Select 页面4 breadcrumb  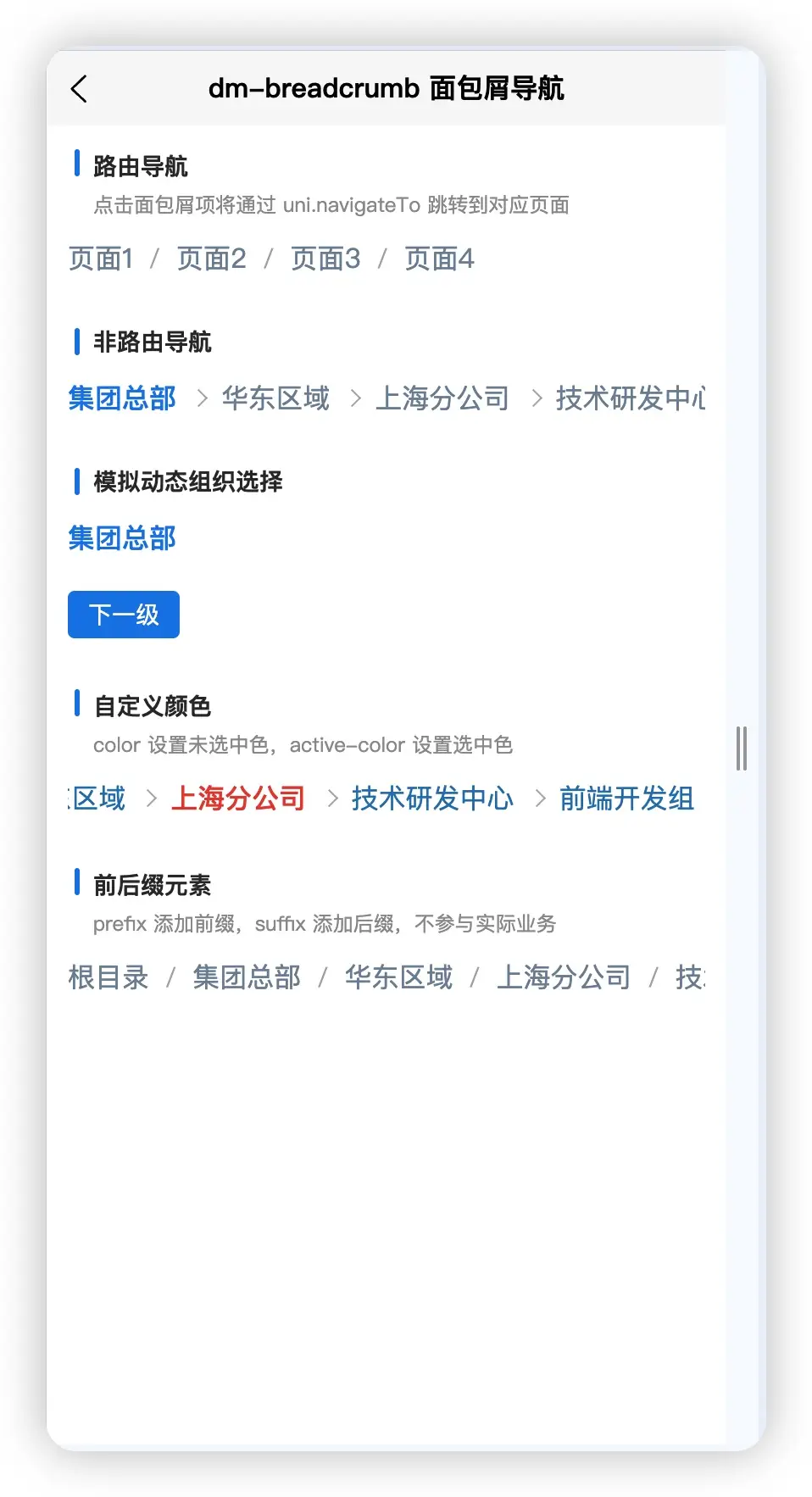click(439, 259)
